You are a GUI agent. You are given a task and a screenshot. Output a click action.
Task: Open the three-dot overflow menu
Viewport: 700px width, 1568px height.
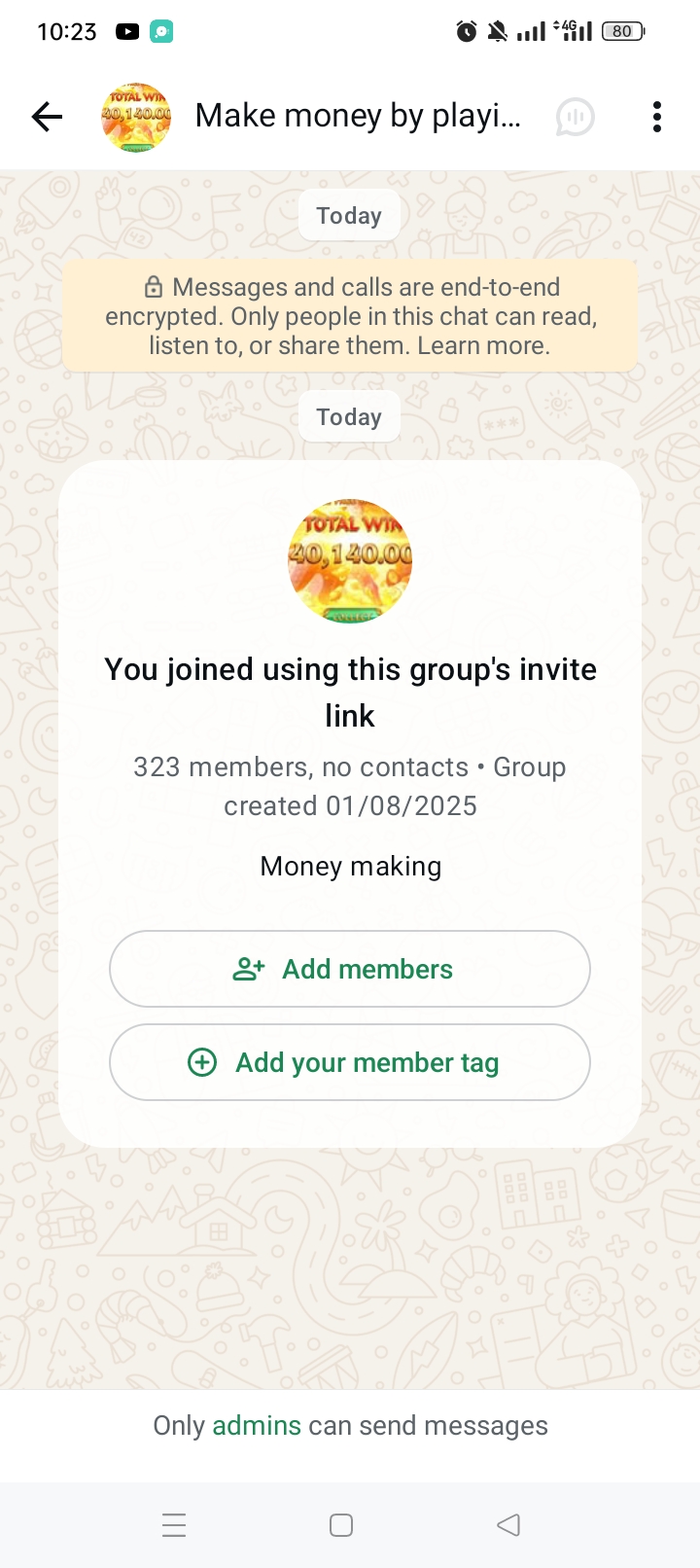[657, 117]
